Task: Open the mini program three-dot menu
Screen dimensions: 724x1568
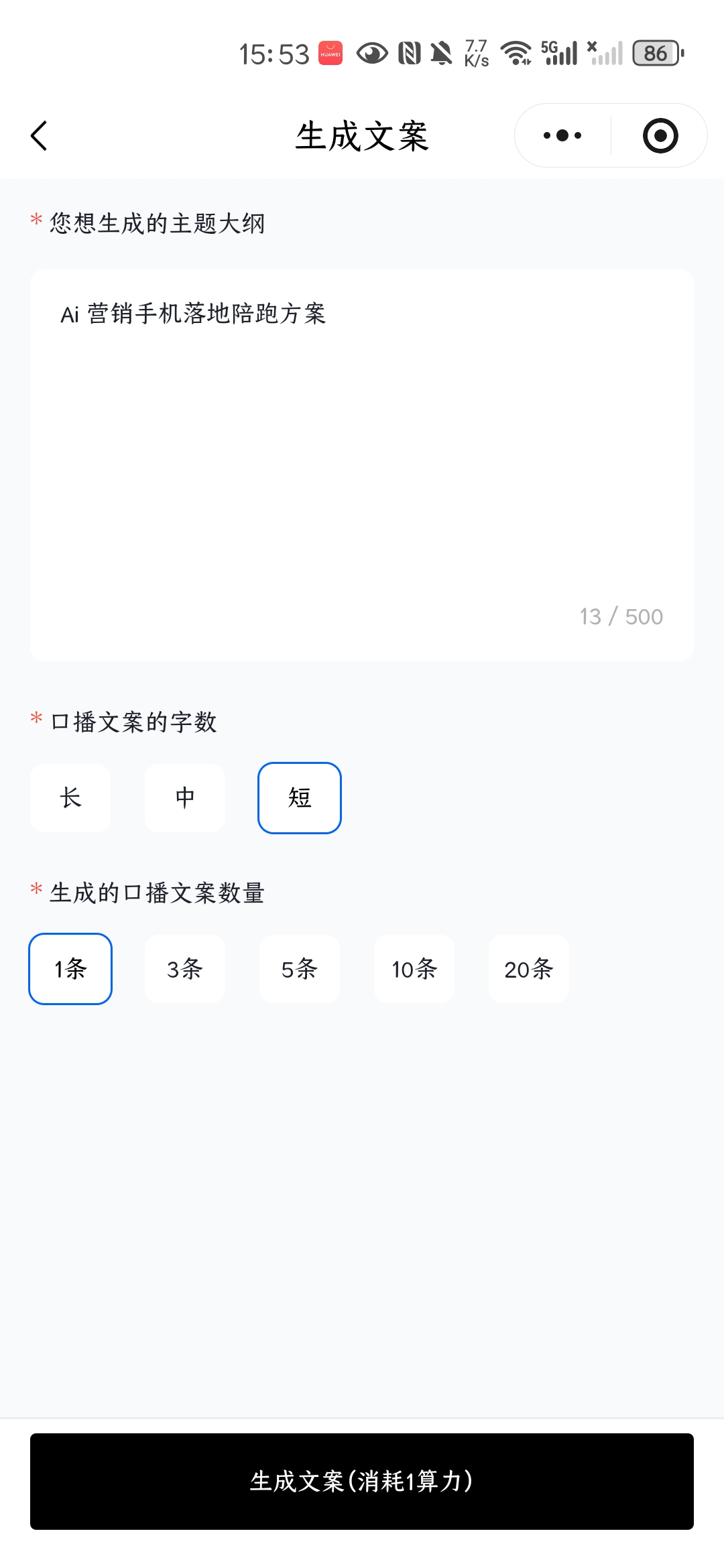Action: (x=562, y=136)
